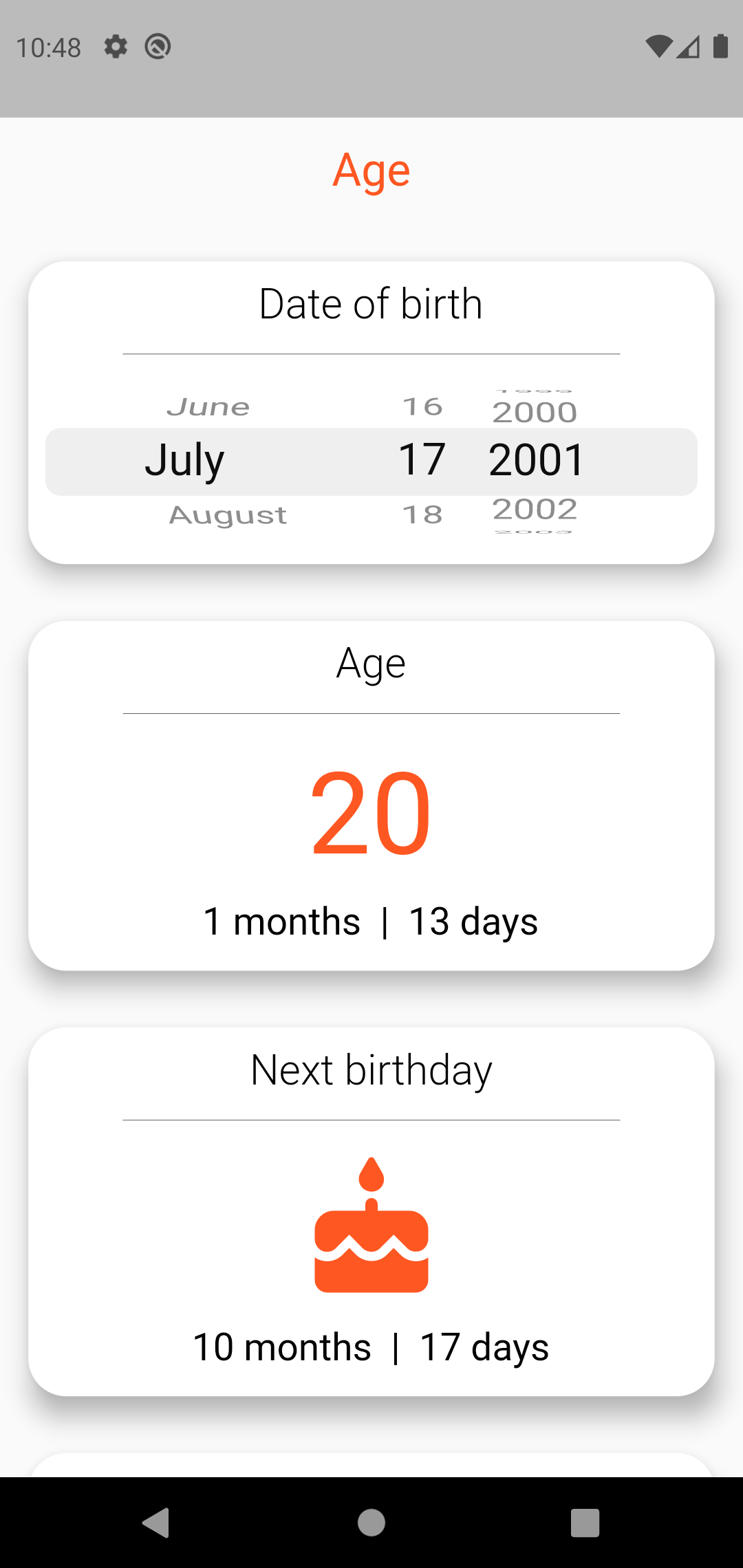Select year 2002 in the year picker
The image size is (743, 1568).
click(x=534, y=509)
